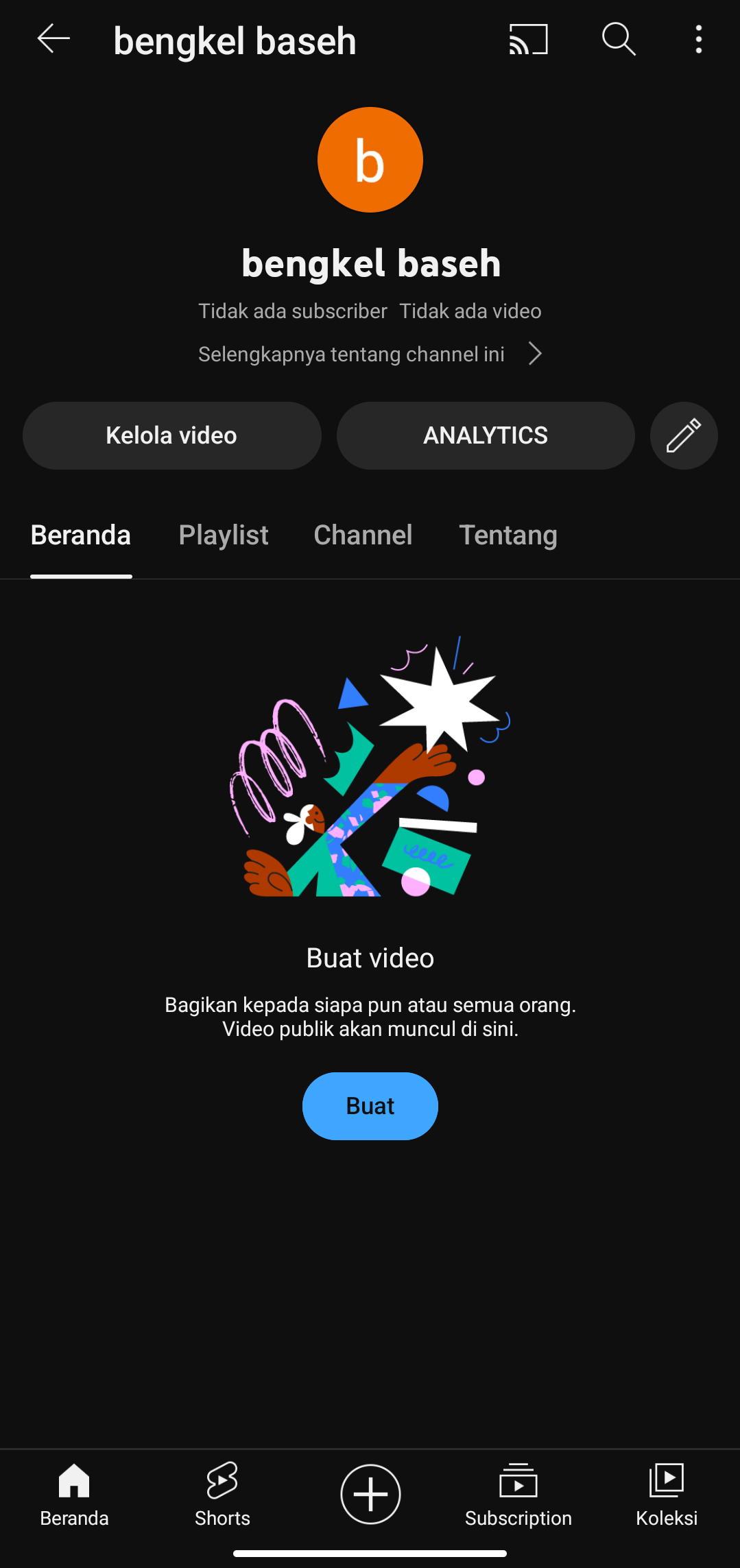The image size is (740, 1568).
Task: Open Selengkapnya tentang channel ini
Action: (x=370, y=354)
